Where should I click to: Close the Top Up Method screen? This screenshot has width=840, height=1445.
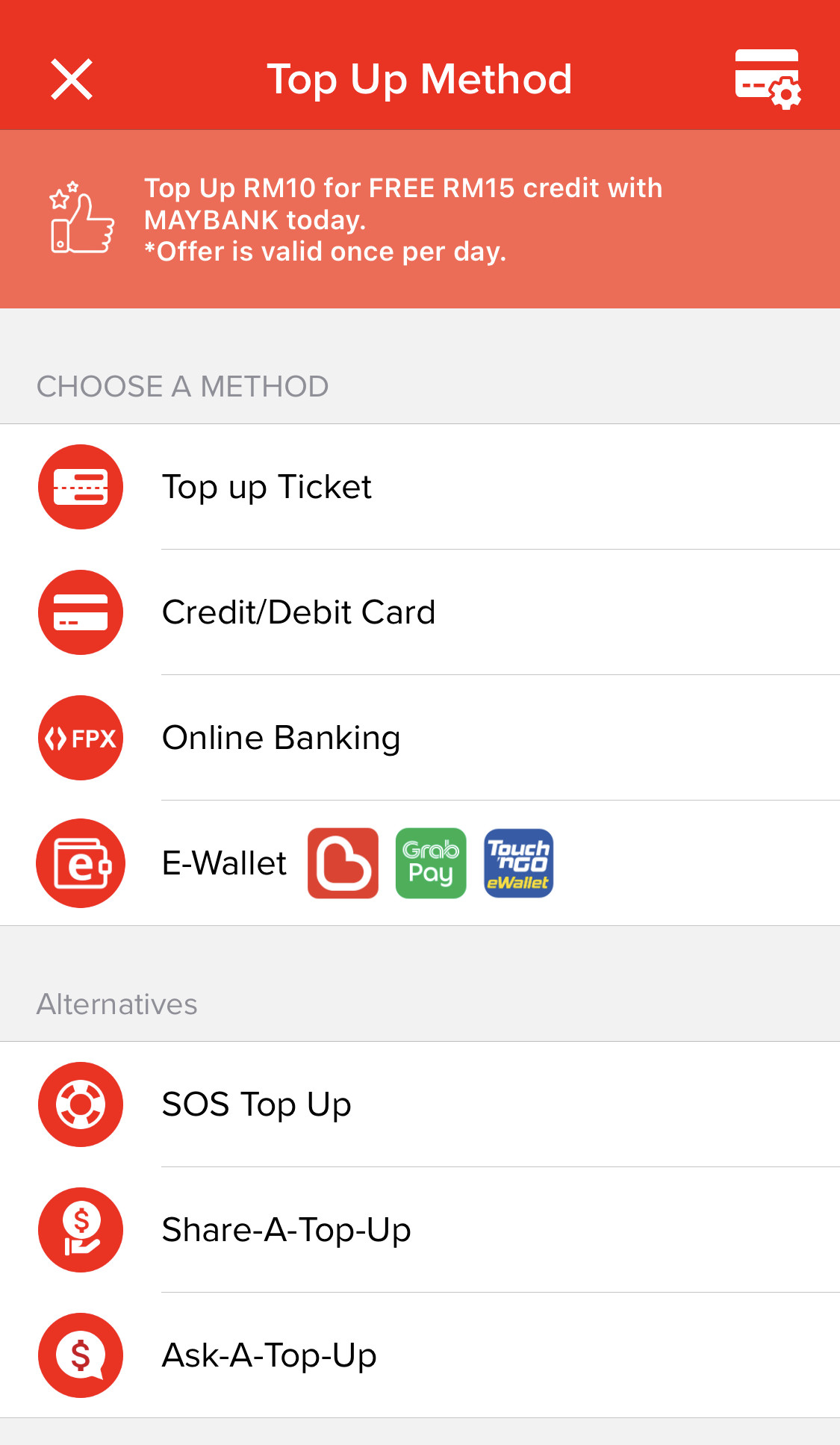tap(72, 79)
